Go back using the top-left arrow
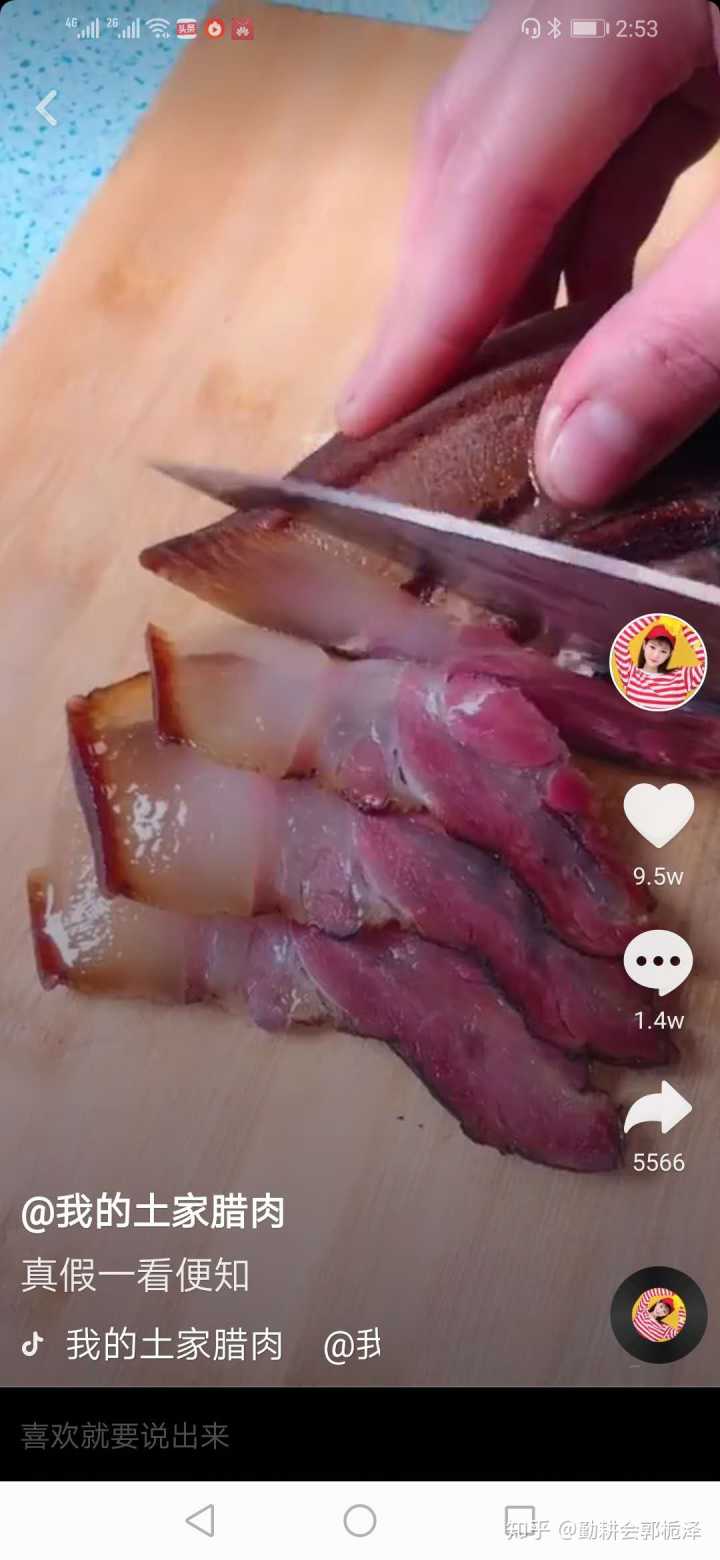The height and width of the screenshot is (1560, 720). point(46,108)
